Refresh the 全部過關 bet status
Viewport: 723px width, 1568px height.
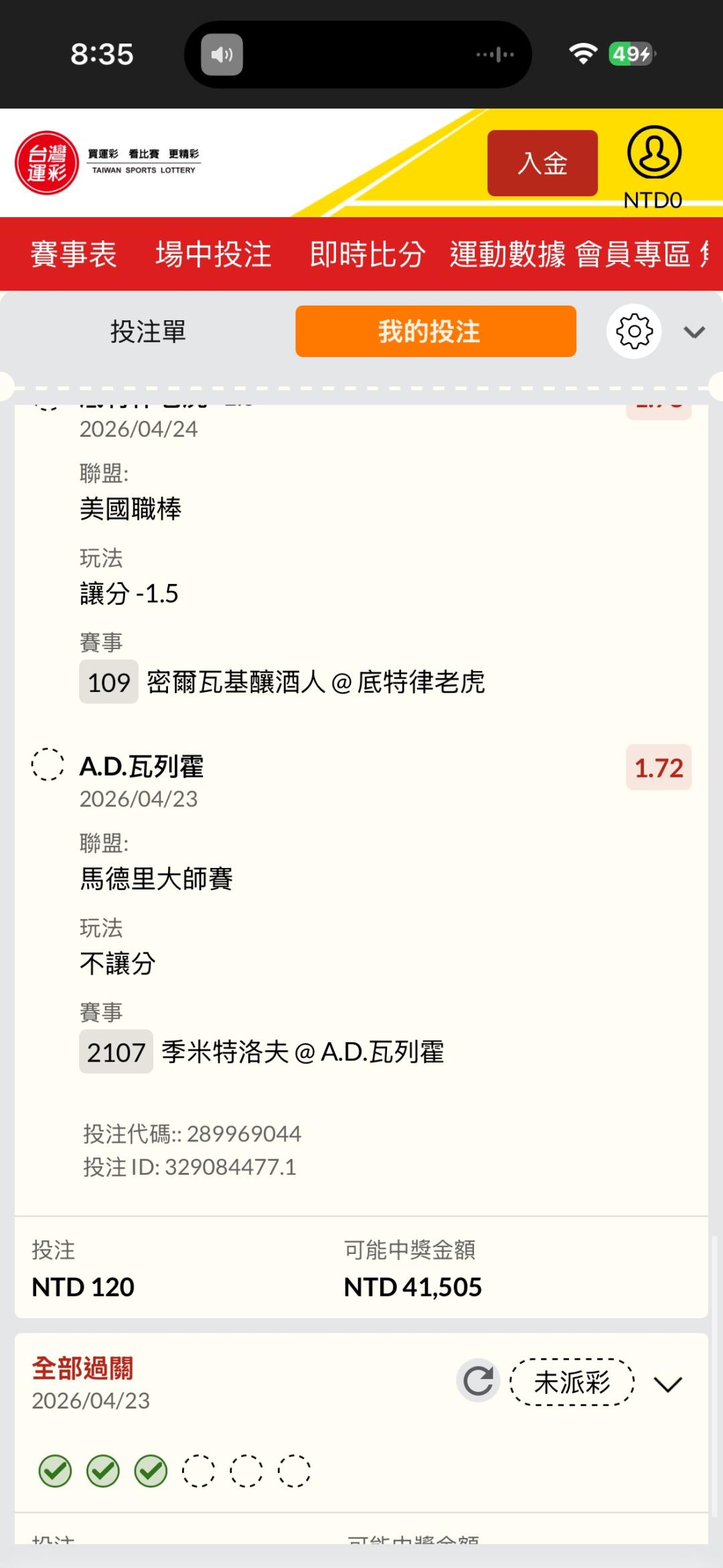(478, 1381)
